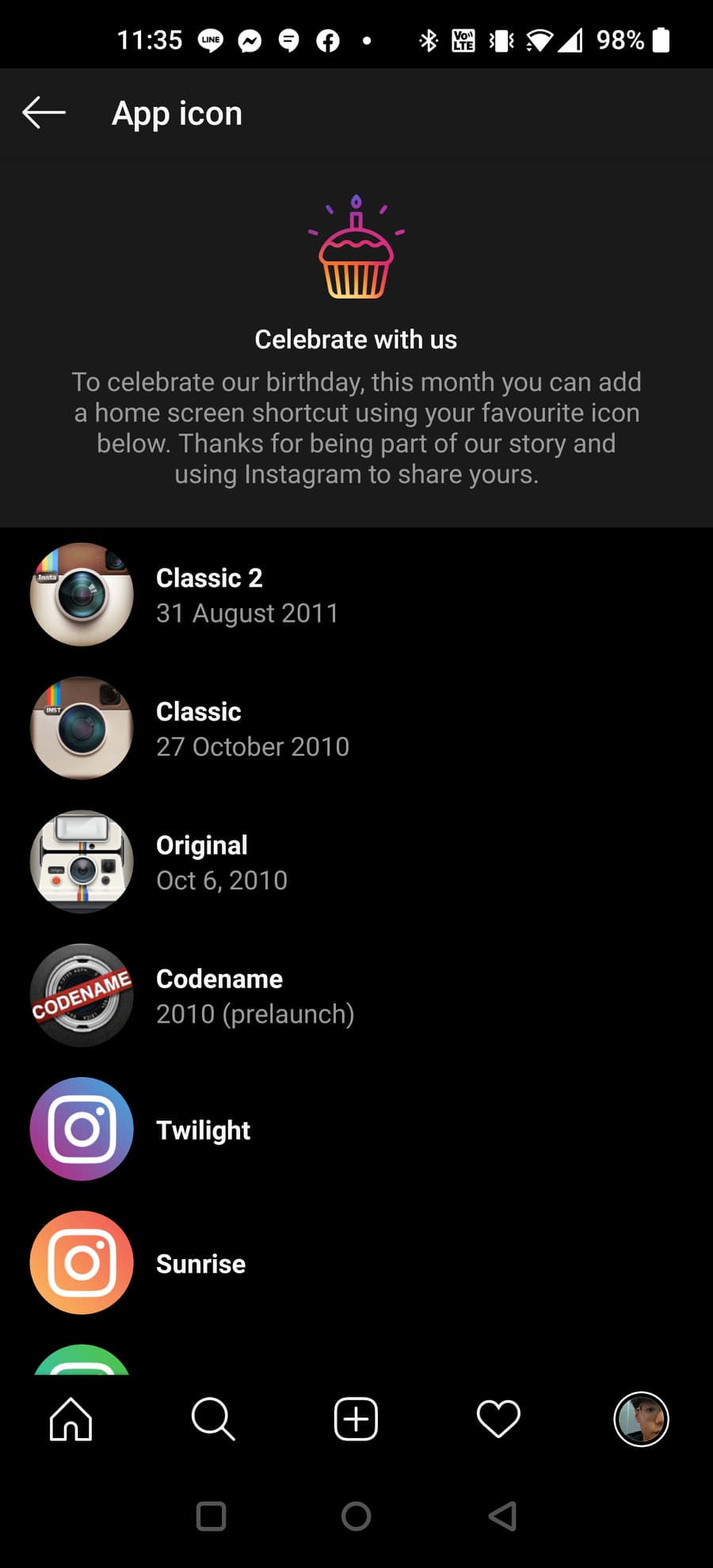The image size is (713, 1568).
Task: Switch to the profile tab
Action: point(641,1418)
